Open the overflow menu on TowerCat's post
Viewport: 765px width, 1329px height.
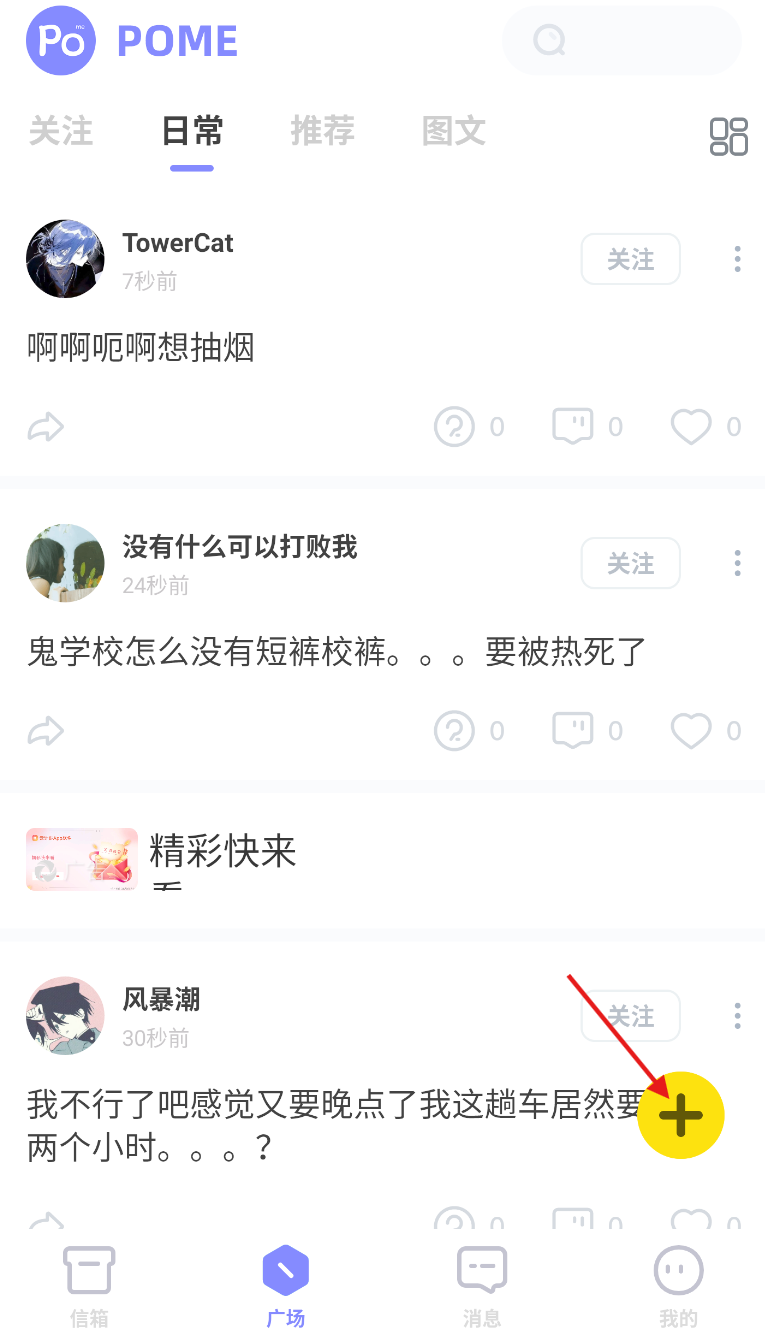click(737, 260)
